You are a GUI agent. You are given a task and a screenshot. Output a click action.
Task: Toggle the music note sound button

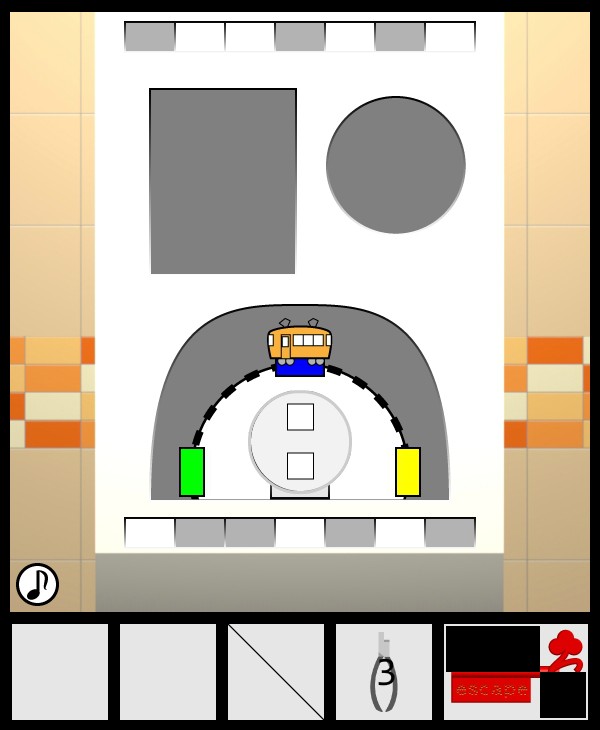pos(37,584)
